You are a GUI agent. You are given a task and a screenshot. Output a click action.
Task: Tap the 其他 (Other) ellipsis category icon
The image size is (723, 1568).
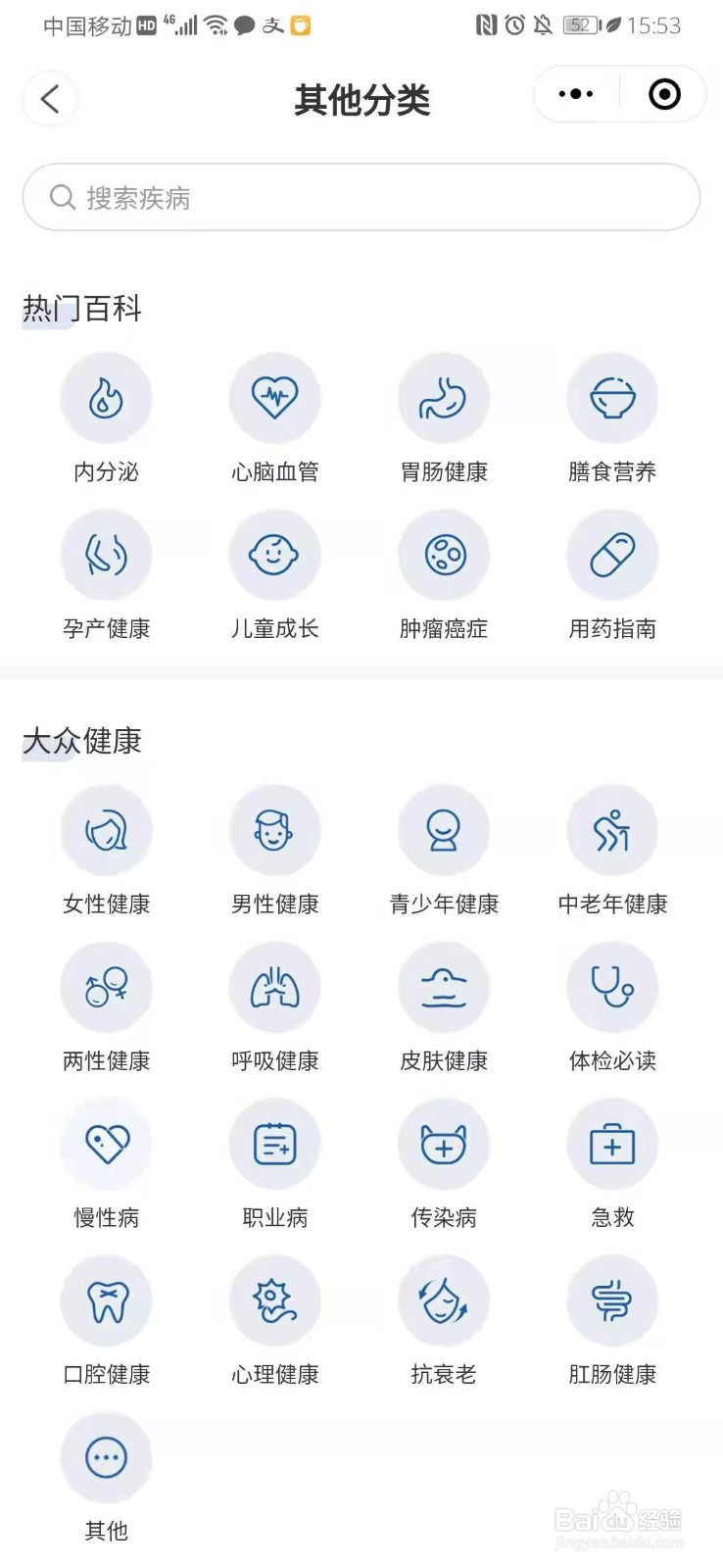106,1457
